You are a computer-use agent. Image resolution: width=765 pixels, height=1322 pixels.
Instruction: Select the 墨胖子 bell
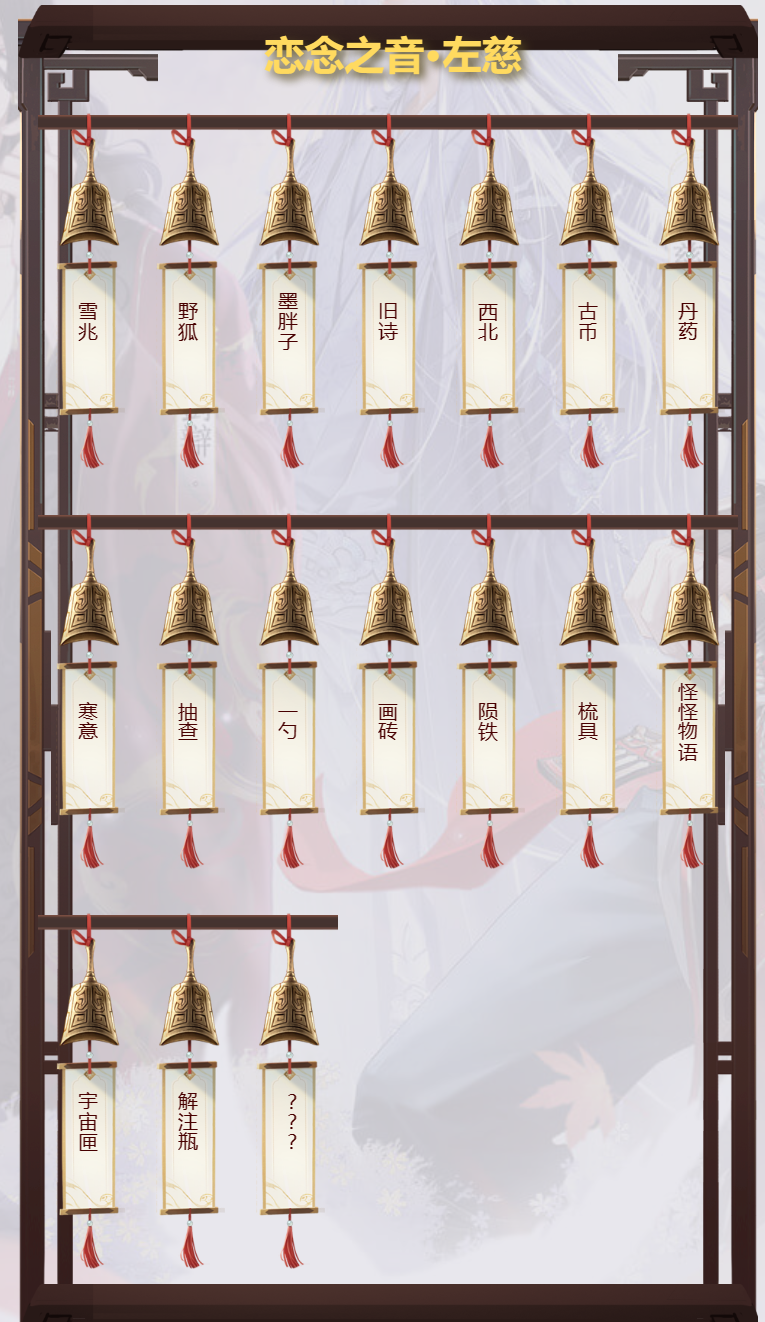click(x=288, y=336)
